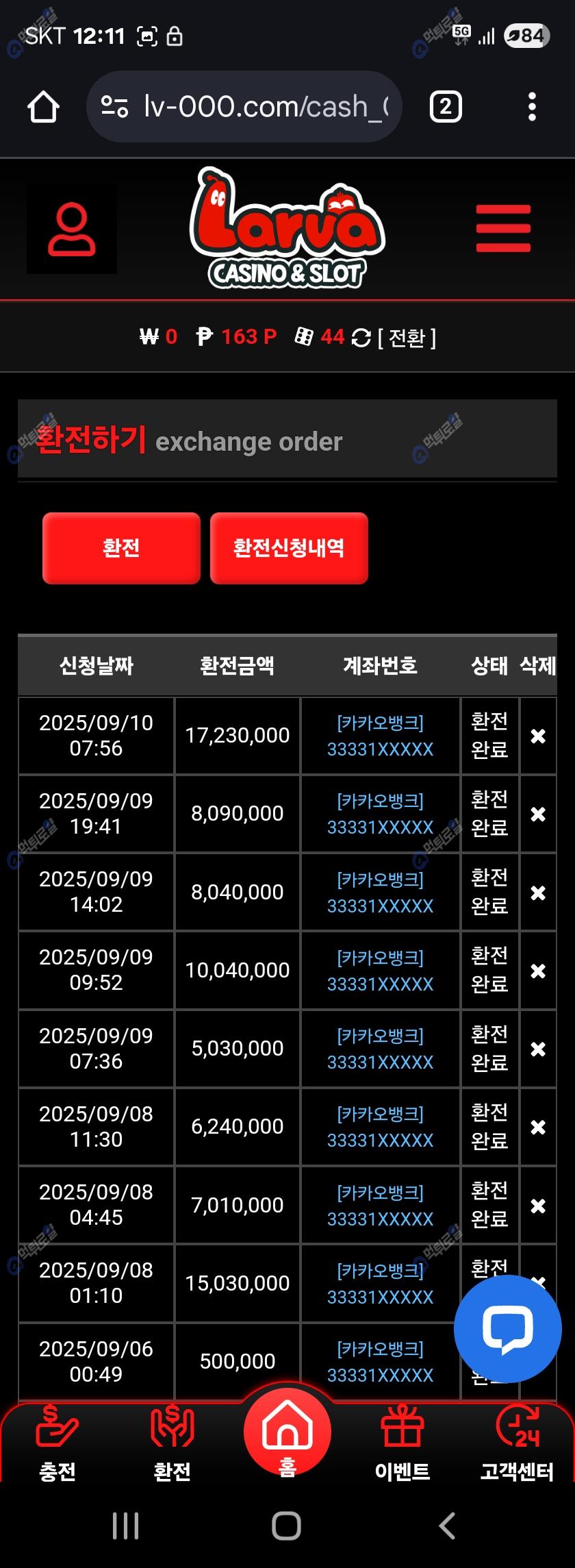Go to 충전 in bottom navigation
Screen dimensions: 575x1568
click(x=57, y=1442)
